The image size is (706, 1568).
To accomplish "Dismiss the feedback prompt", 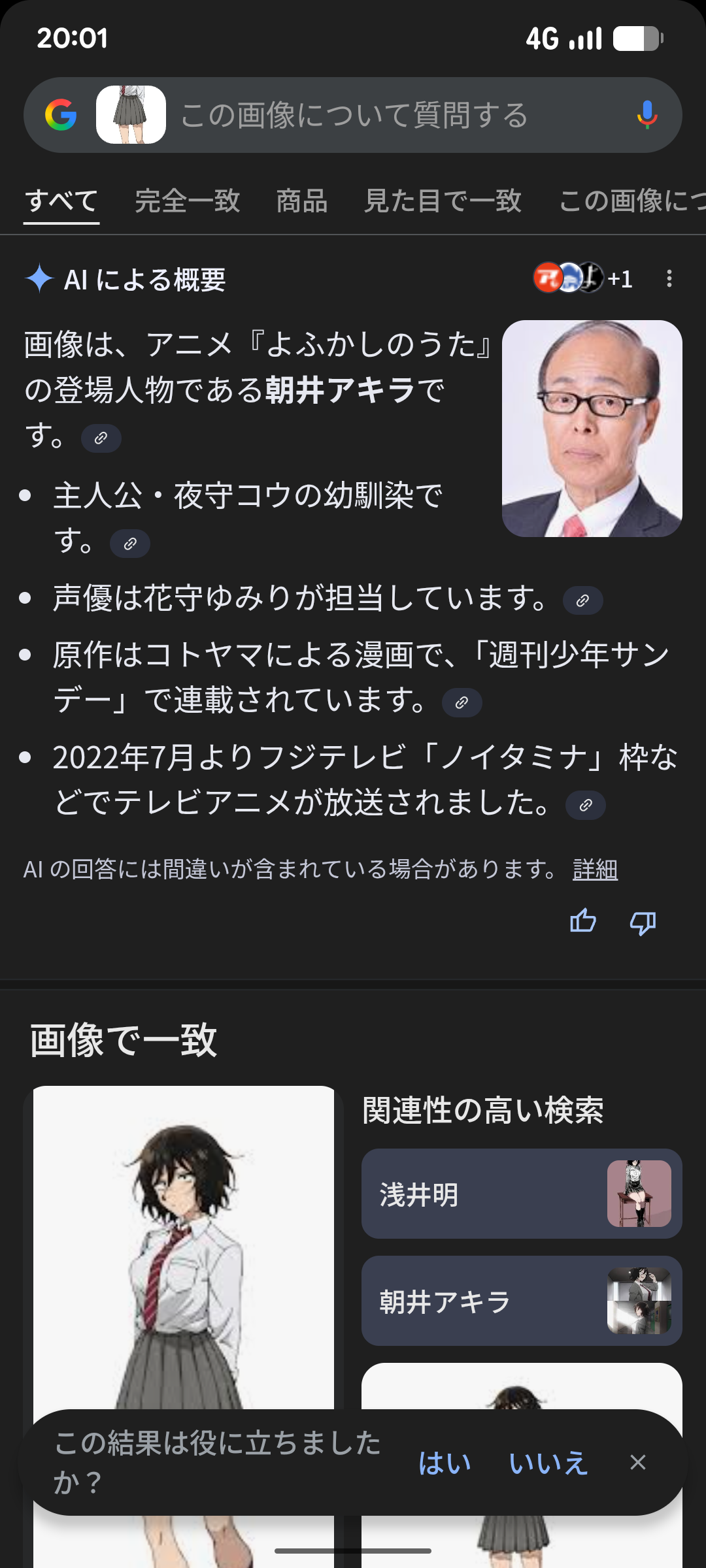I will coord(638,1462).
